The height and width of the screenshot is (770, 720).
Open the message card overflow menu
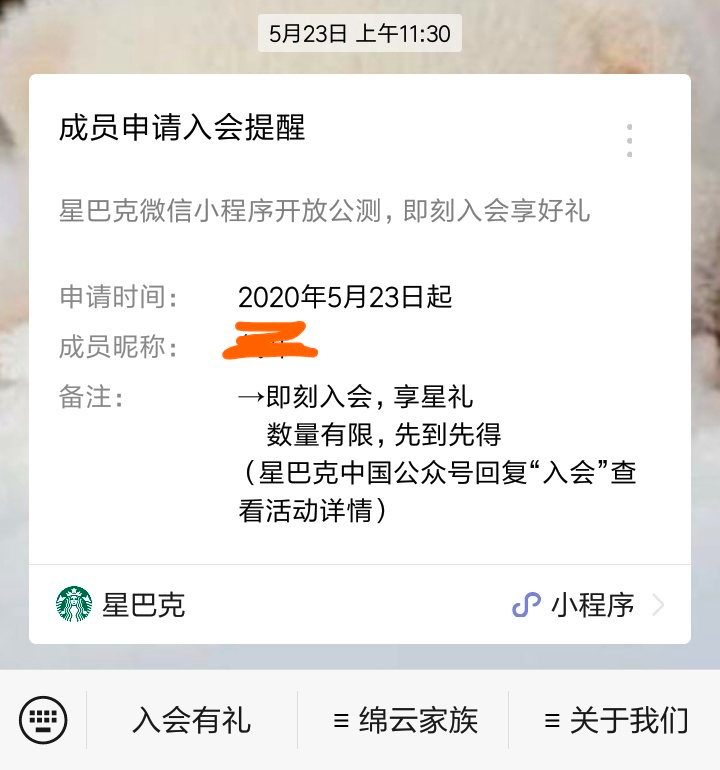click(629, 141)
